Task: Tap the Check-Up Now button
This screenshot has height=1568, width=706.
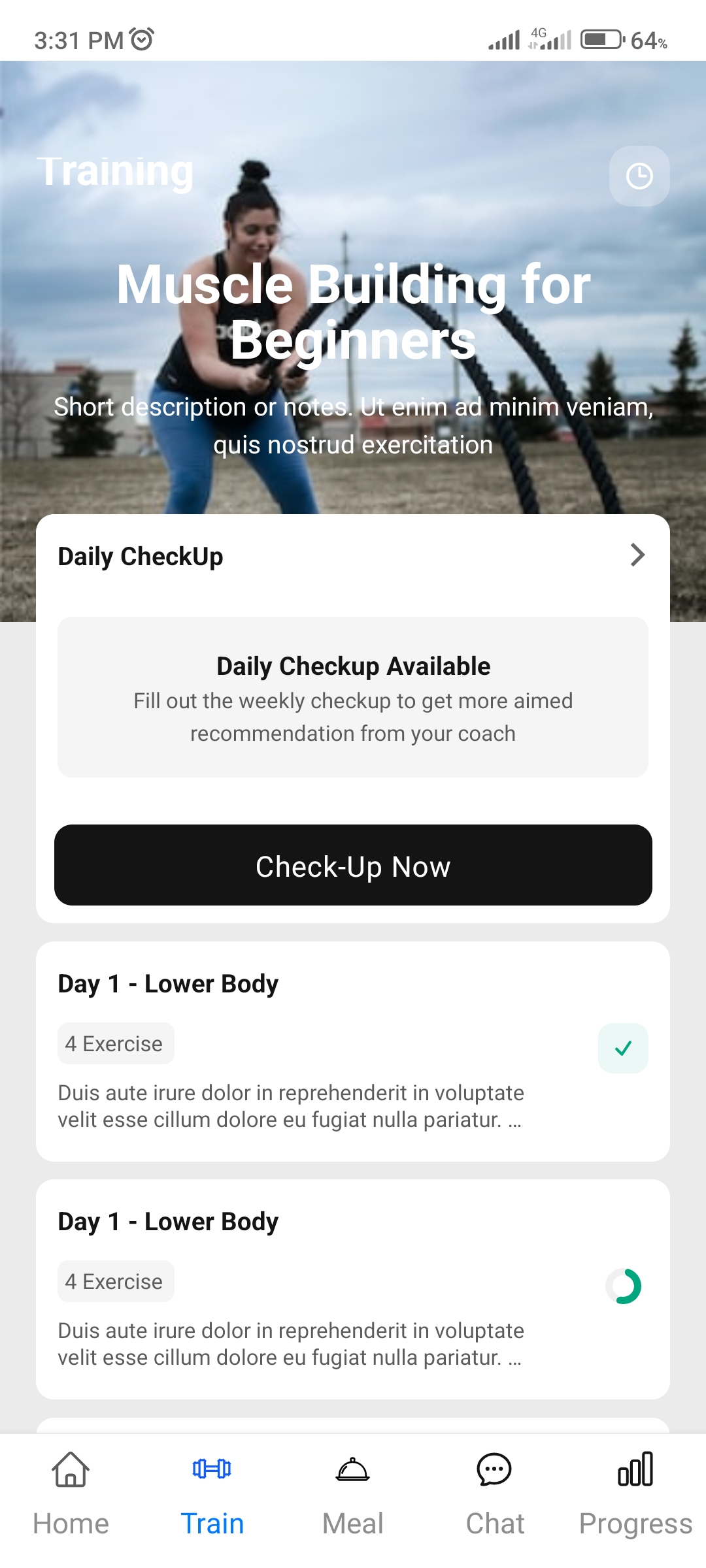Action: pyautogui.click(x=353, y=865)
